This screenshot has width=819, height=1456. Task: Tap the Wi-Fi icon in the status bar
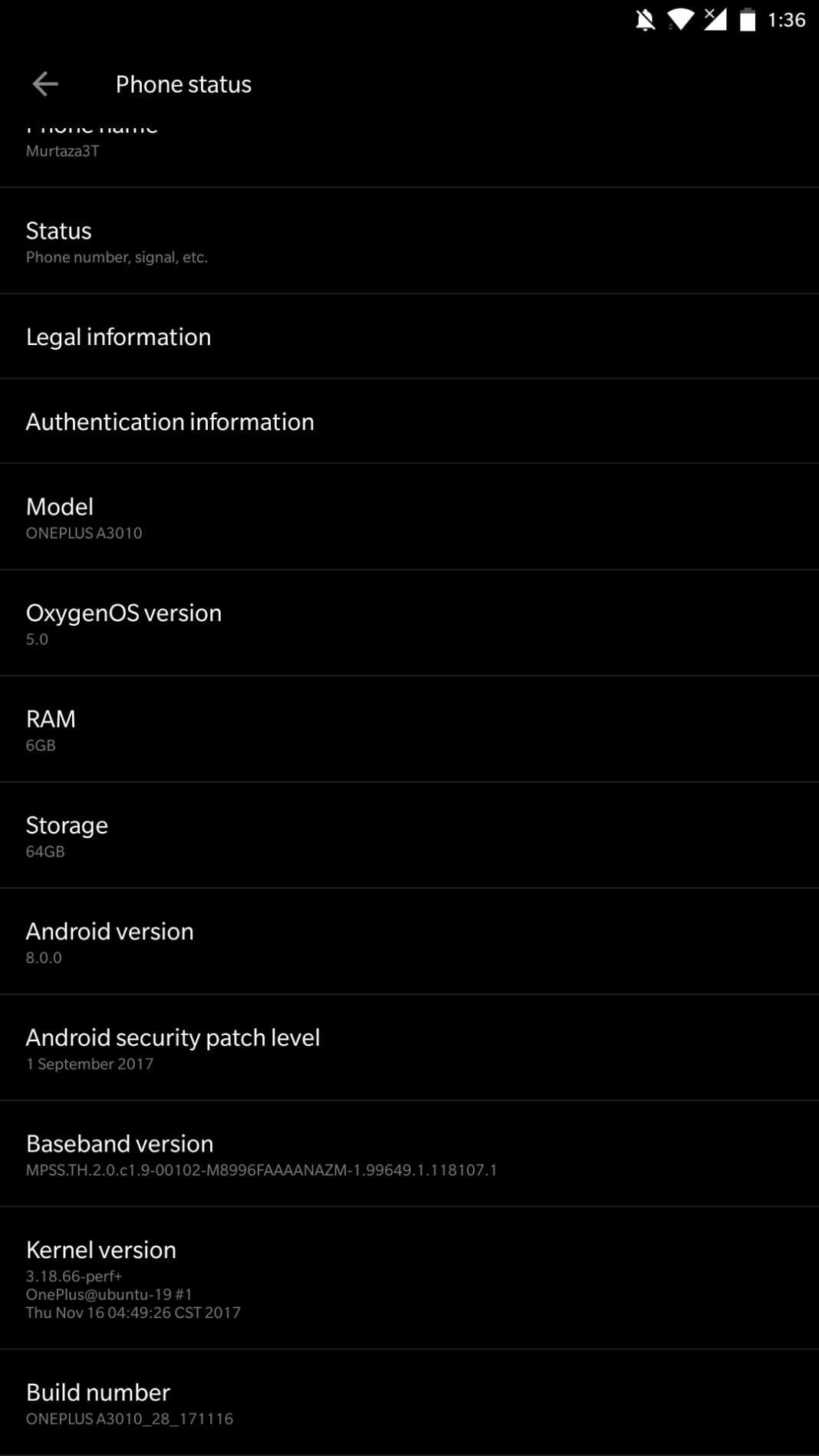coord(678,20)
